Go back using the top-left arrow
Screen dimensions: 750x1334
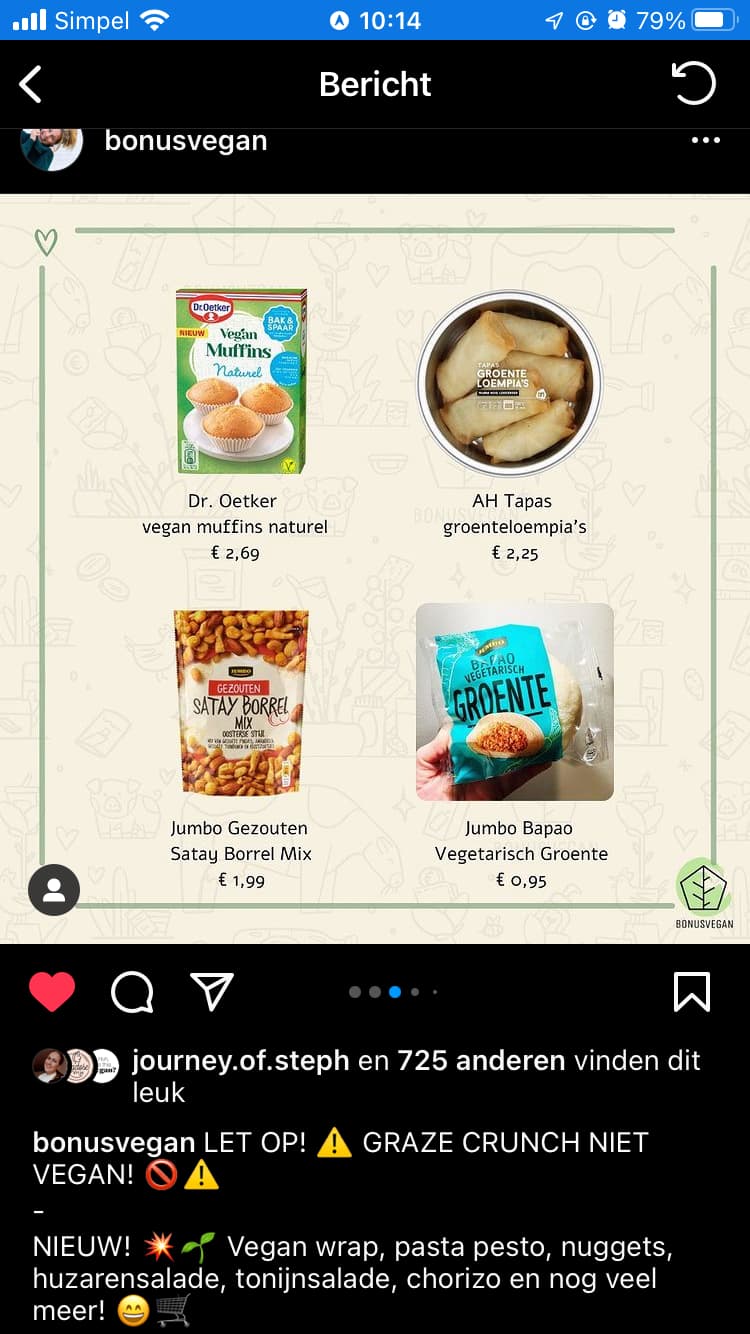[x=31, y=85]
